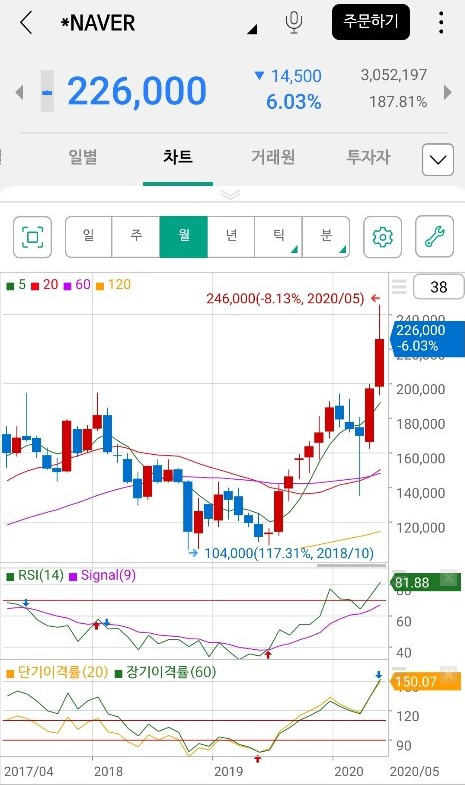Open the chart tools wrench

434,237
